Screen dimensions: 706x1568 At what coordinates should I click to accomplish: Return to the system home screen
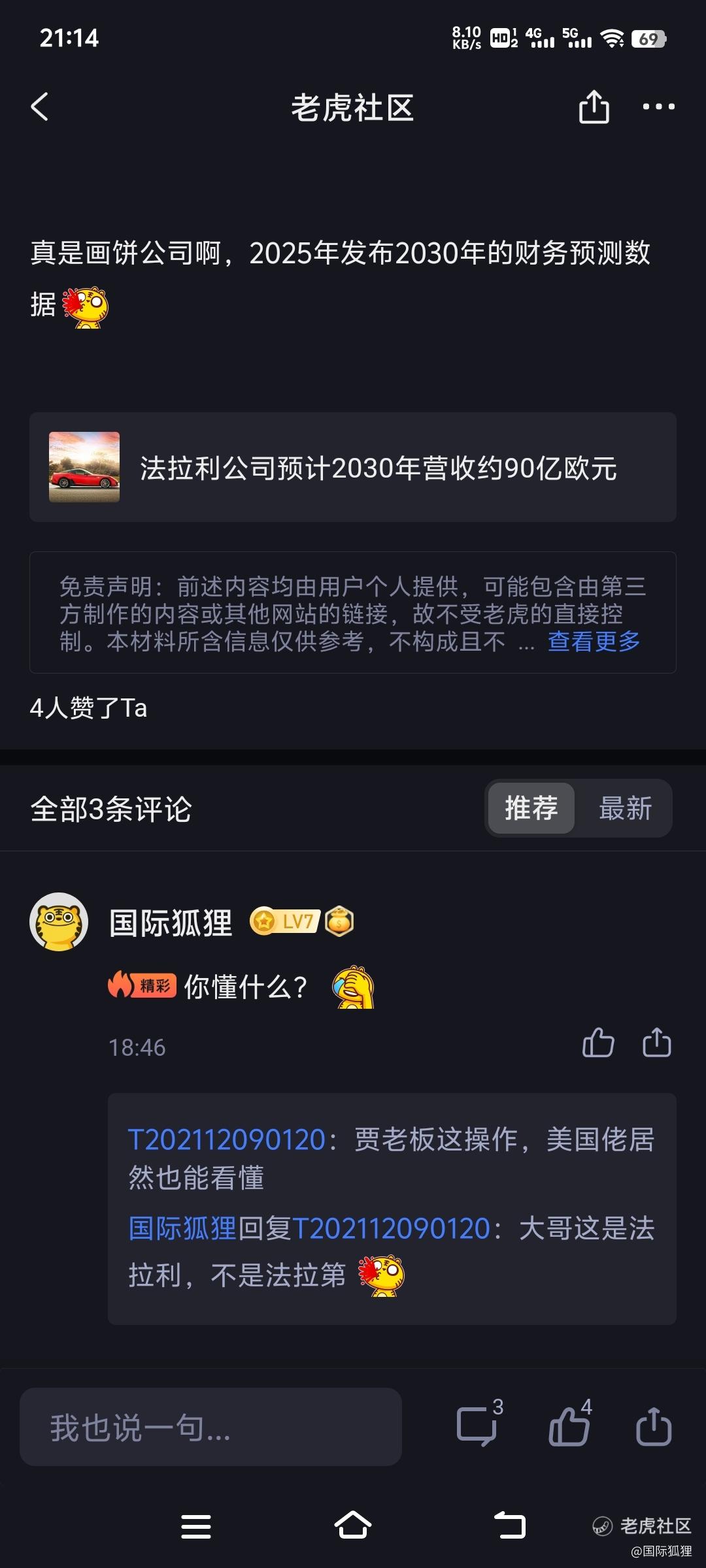(x=353, y=1526)
